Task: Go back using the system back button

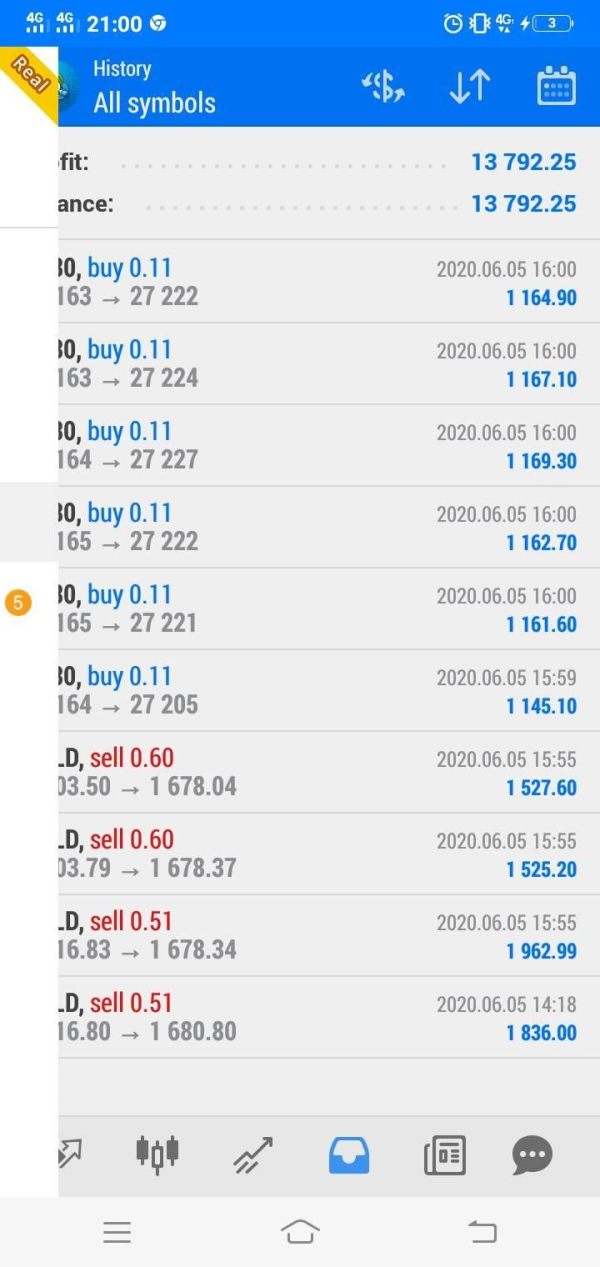Action: [x=482, y=1232]
